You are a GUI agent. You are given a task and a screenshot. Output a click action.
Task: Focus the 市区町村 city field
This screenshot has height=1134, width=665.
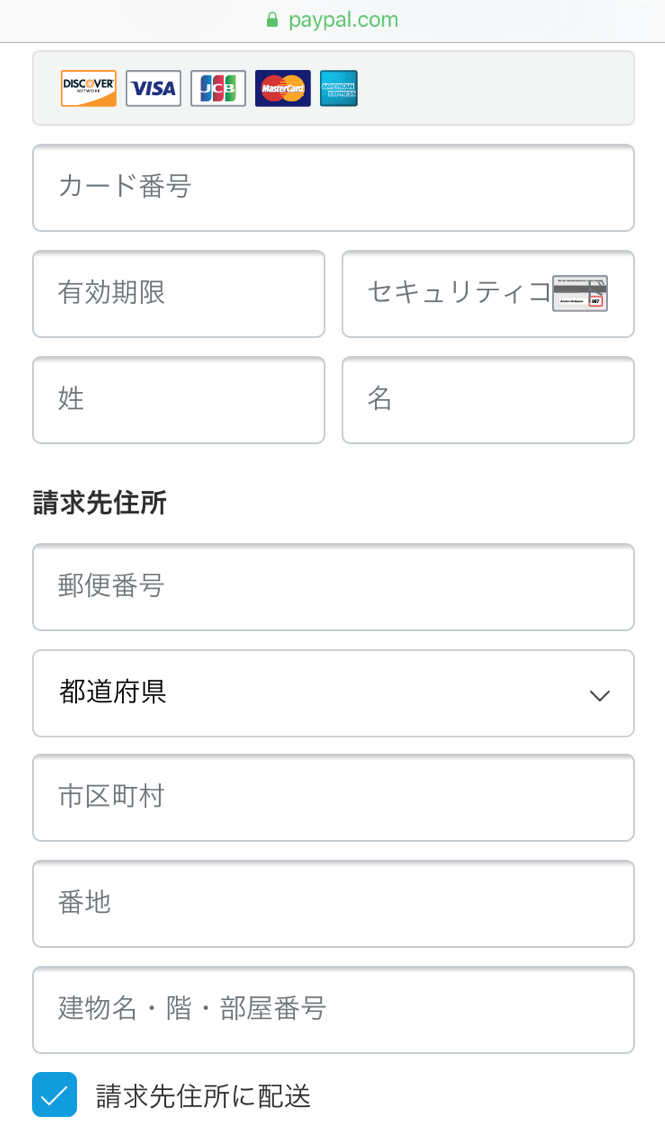[x=333, y=798]
